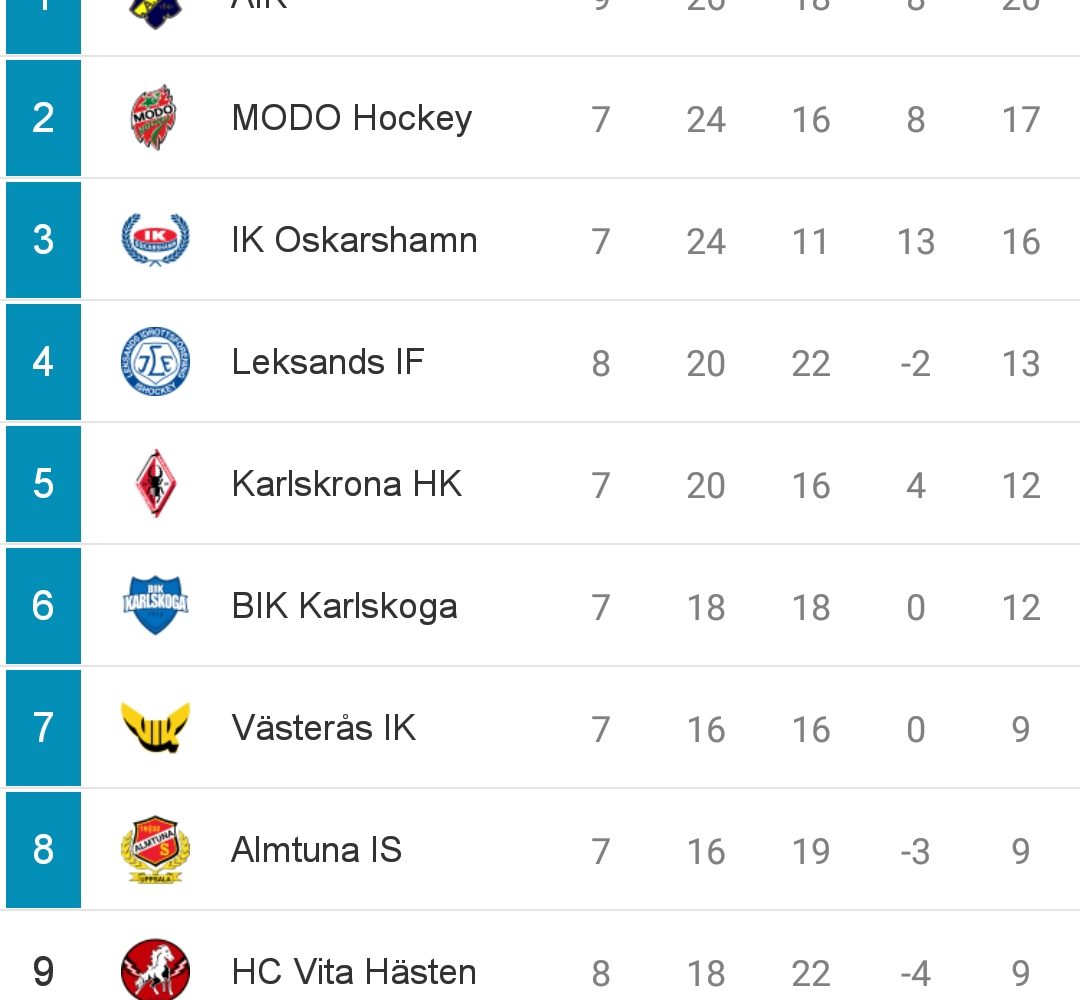The image size is (1080, 1000).
Task: Tap the Västerås IK row
Action: coord(323,728)
